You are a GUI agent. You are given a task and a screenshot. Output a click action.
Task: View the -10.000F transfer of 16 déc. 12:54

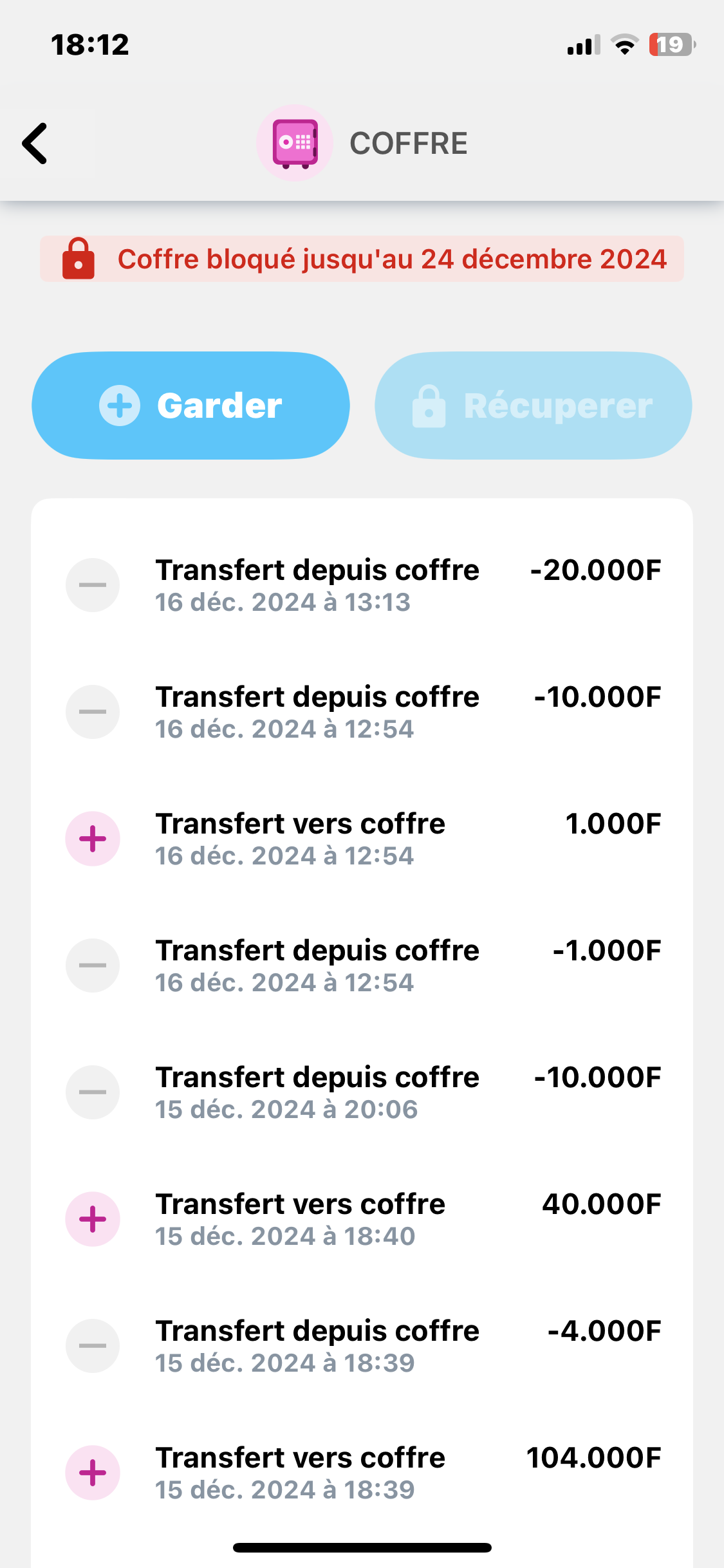click(x=362, y=712)
